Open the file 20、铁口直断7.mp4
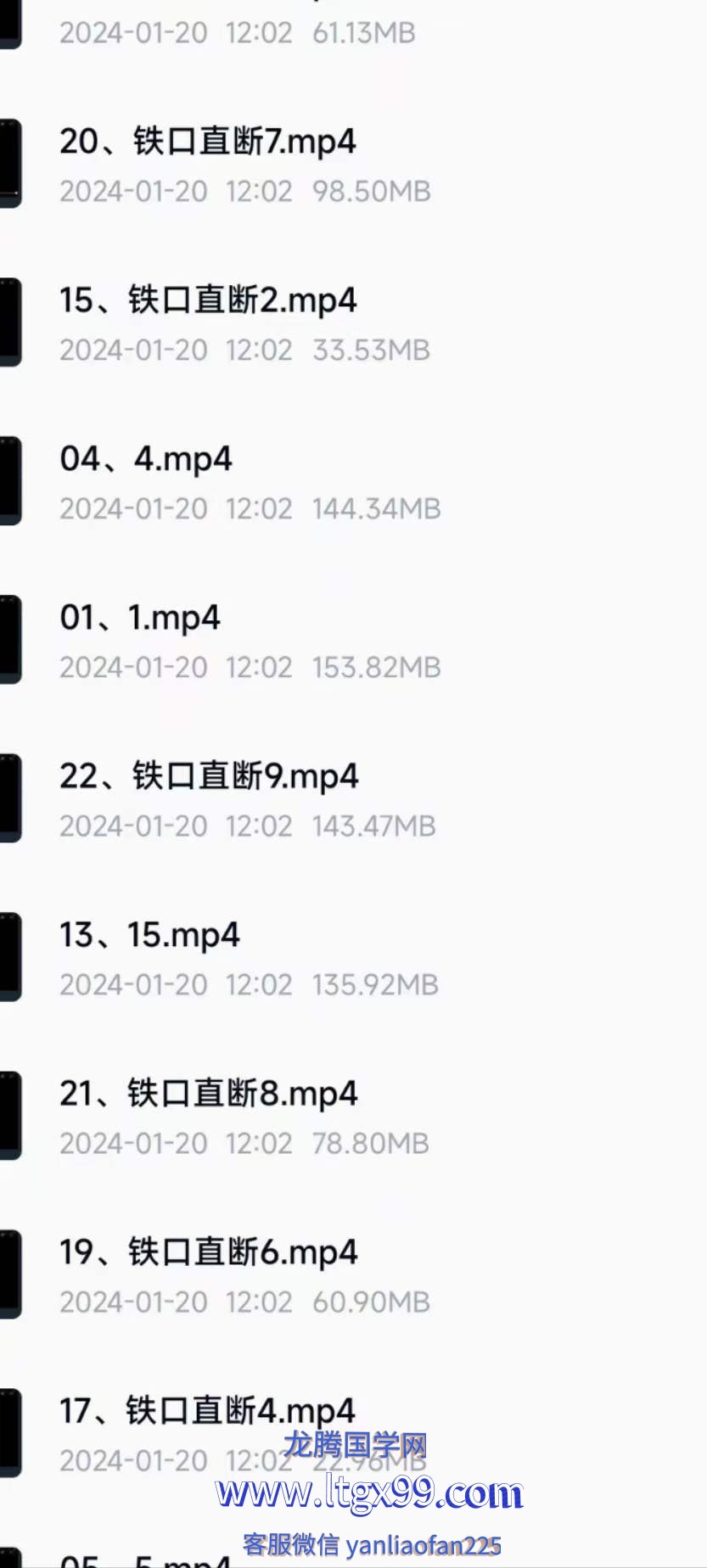 [x=353, y=165]
